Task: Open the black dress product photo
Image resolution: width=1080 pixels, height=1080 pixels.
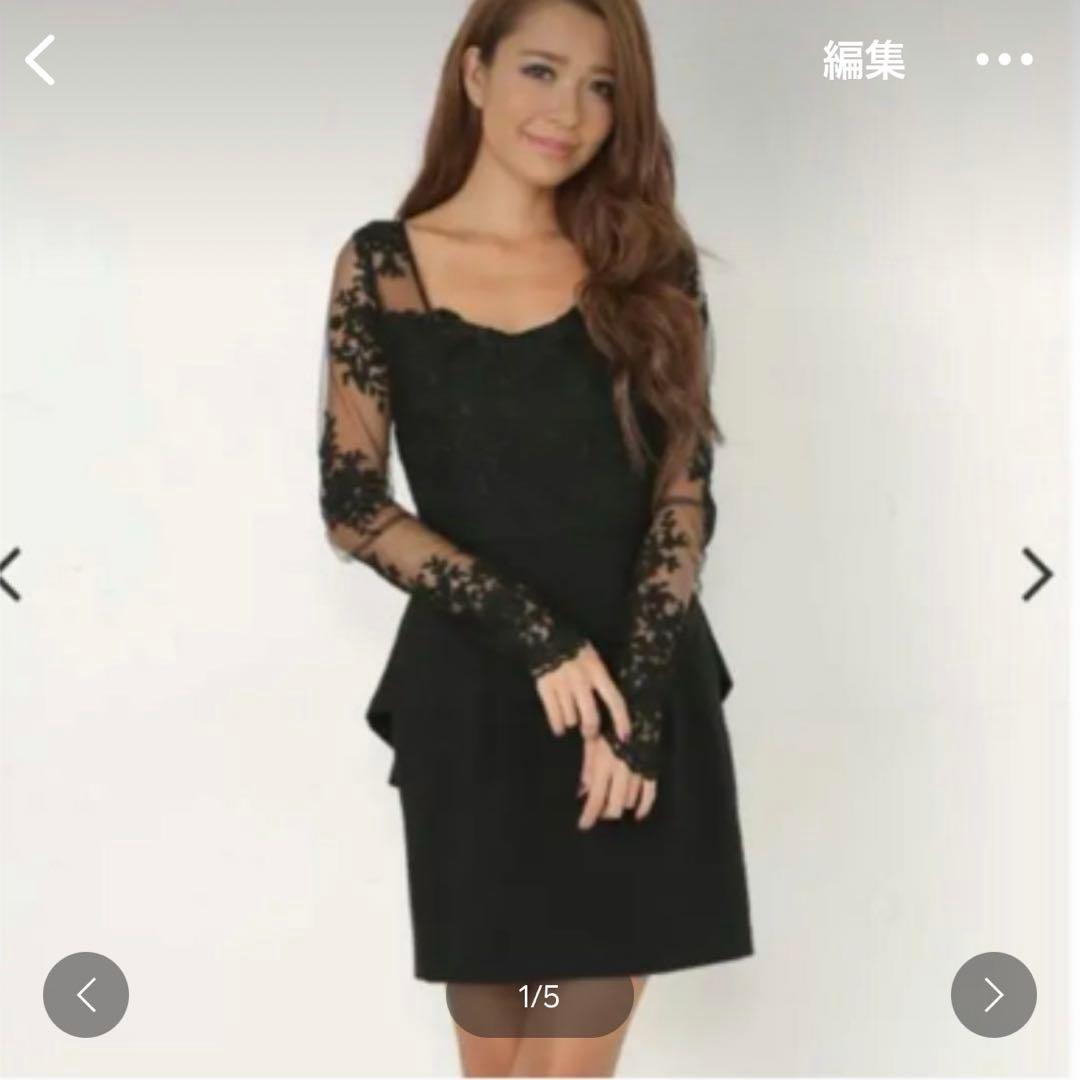Action: (x=540, y=540)
